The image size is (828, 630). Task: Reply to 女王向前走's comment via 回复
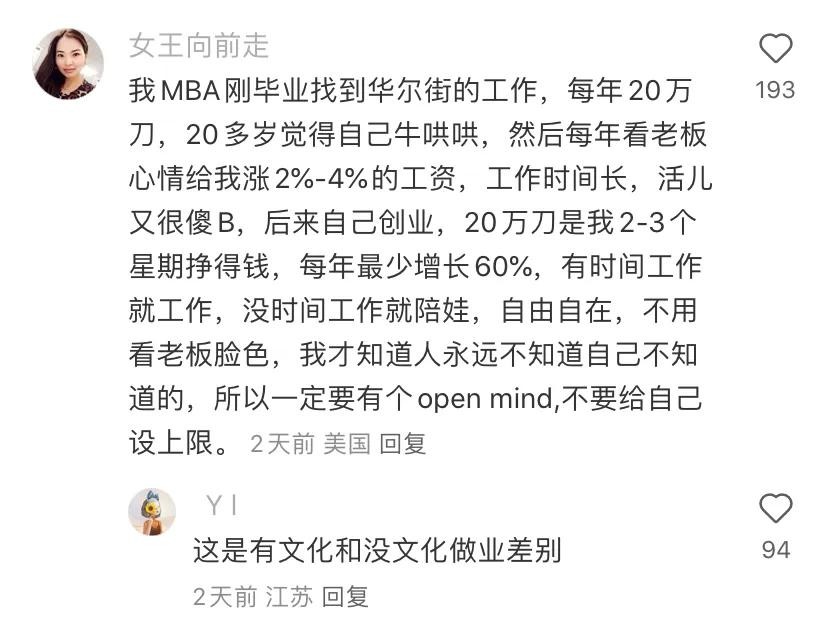403,444
